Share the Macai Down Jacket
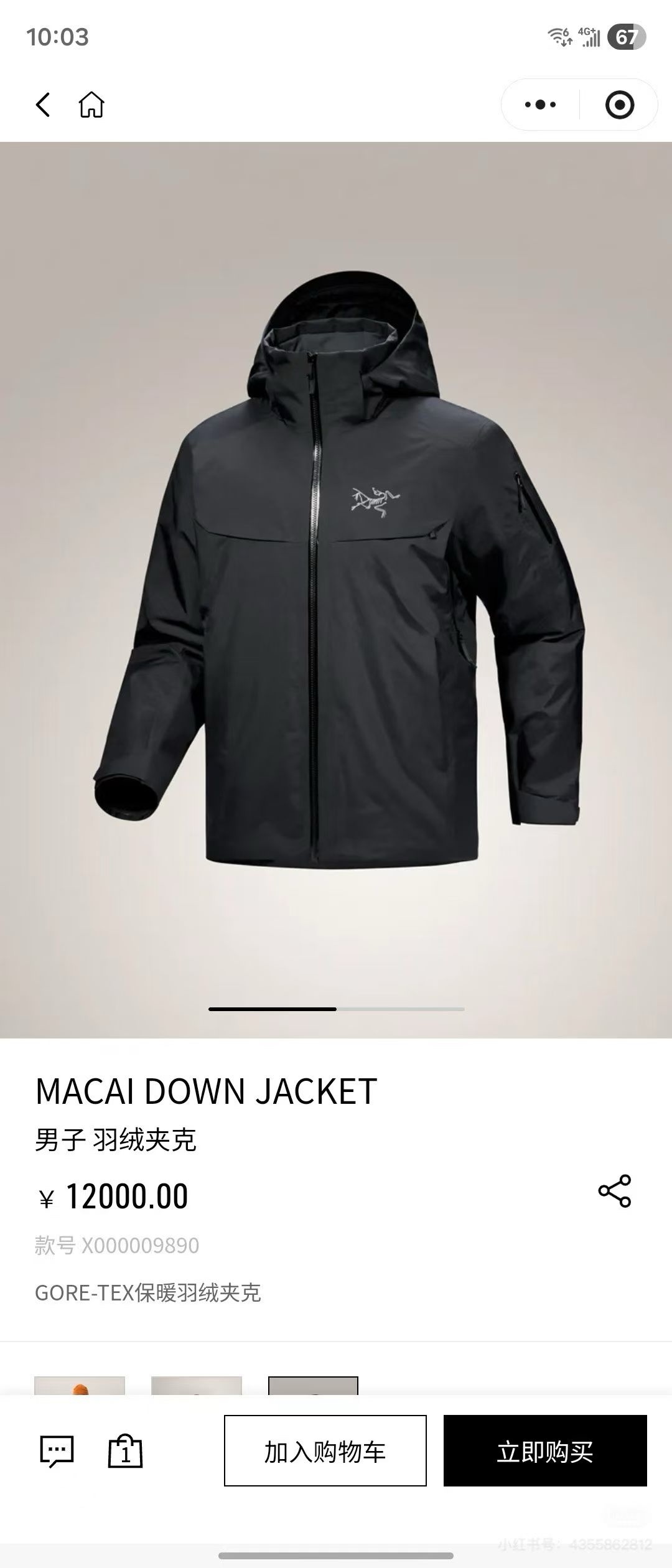Viewport: 672px width, 1568px height. click(x=614, y=1191)
